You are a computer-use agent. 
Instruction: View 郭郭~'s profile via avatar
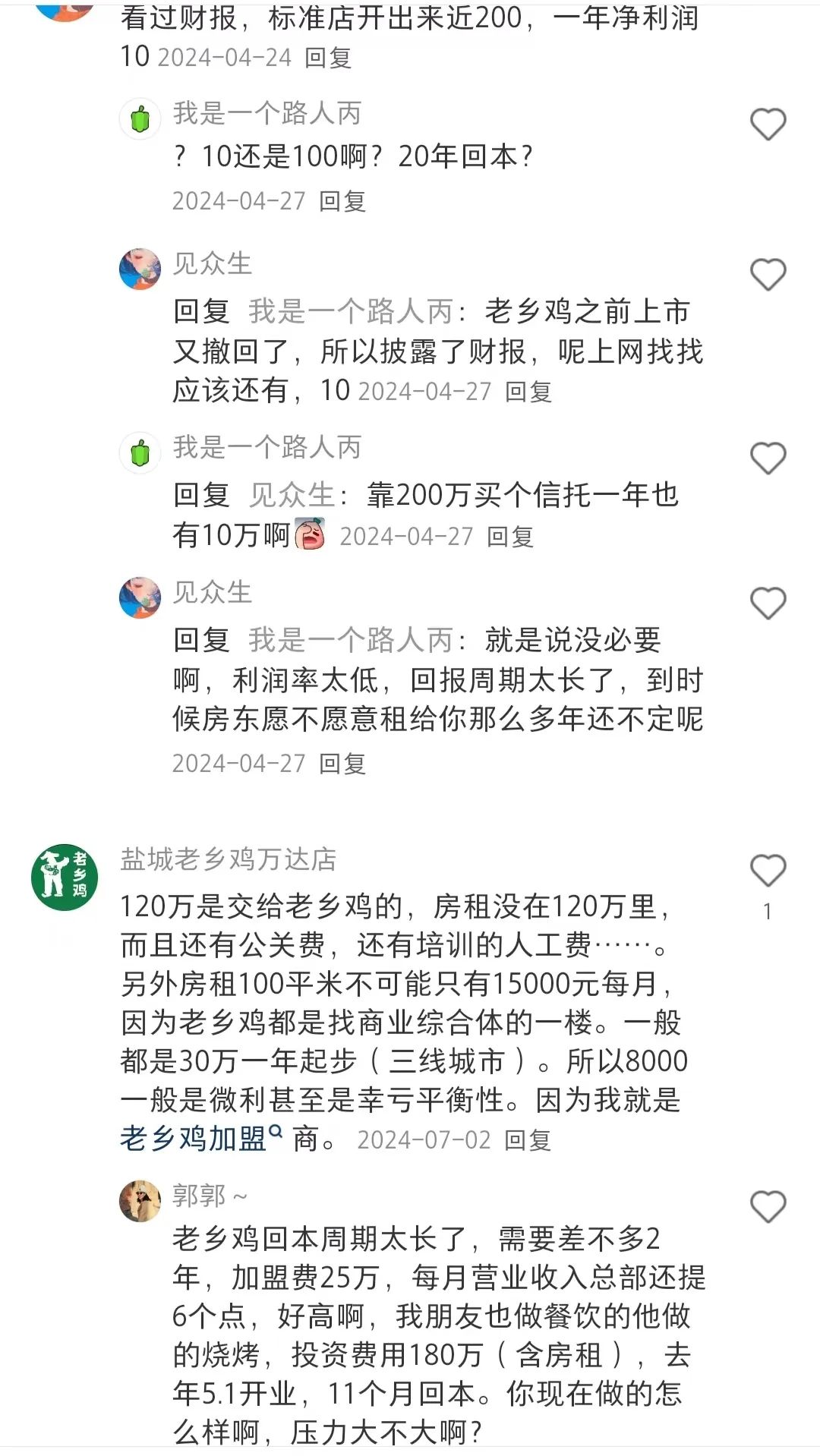[x=140, y=1201]
